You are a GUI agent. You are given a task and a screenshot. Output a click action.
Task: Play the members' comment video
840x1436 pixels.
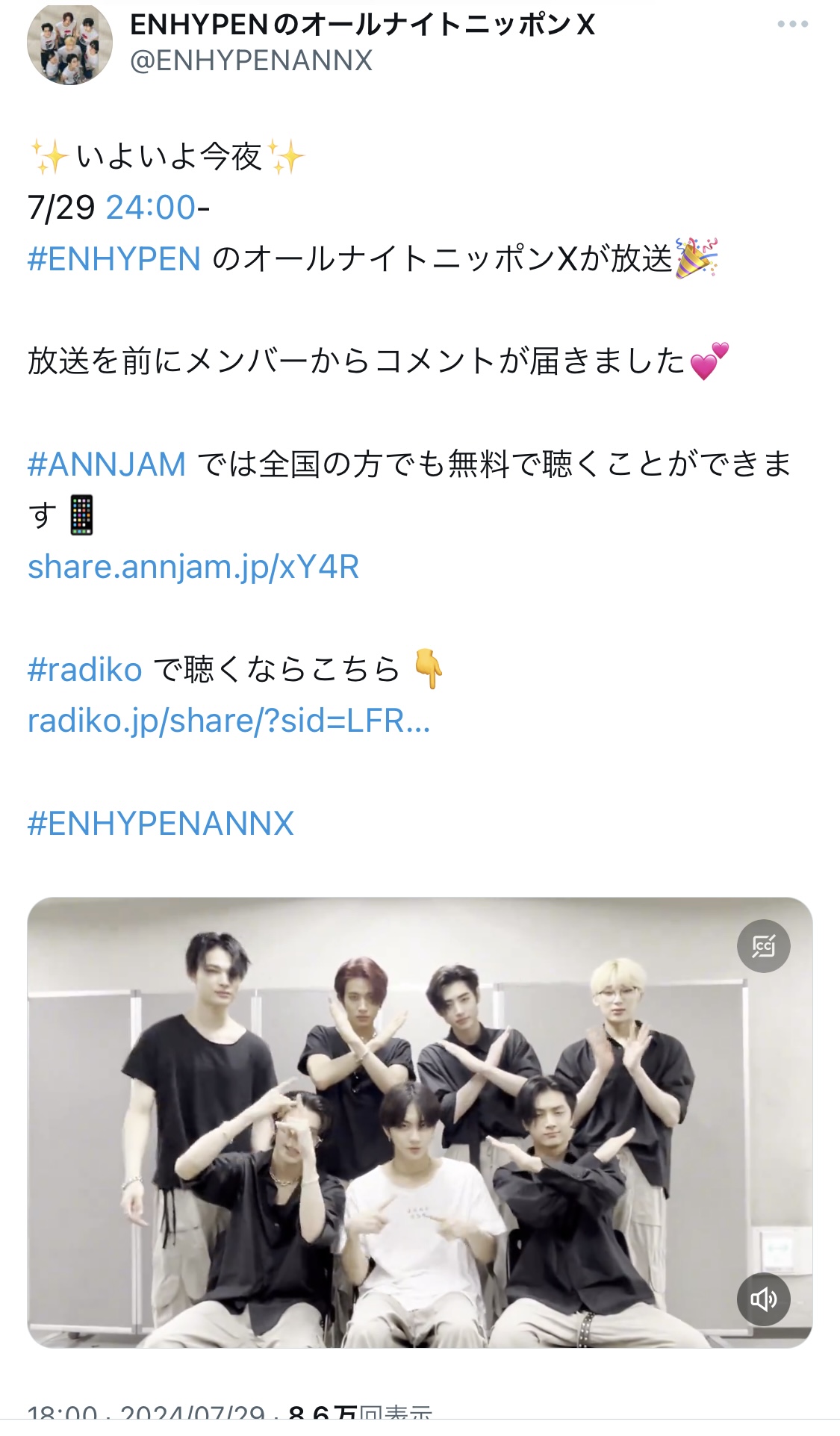pos(420,1122)
